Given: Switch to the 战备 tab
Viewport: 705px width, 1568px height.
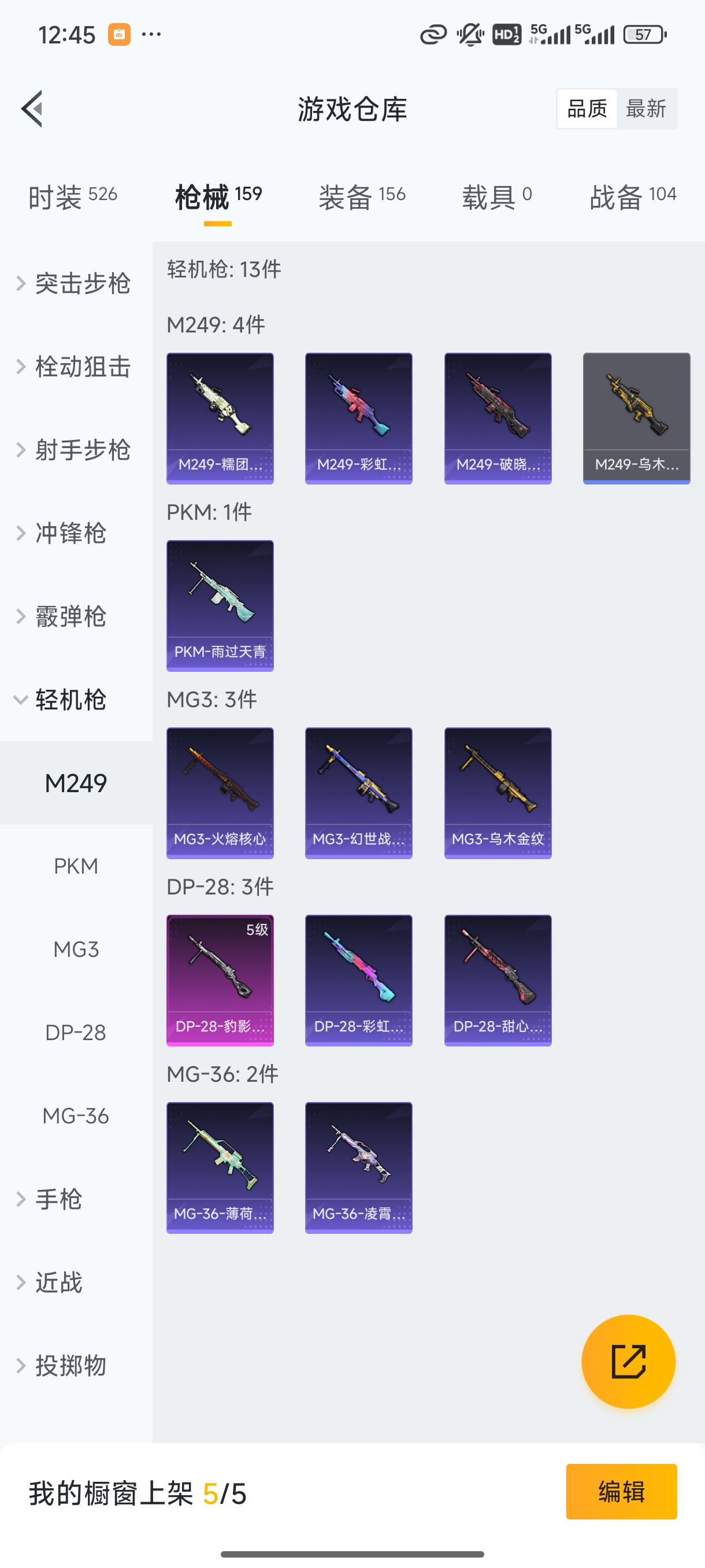Looking at the screenshot, I should [x=633, y=197].
